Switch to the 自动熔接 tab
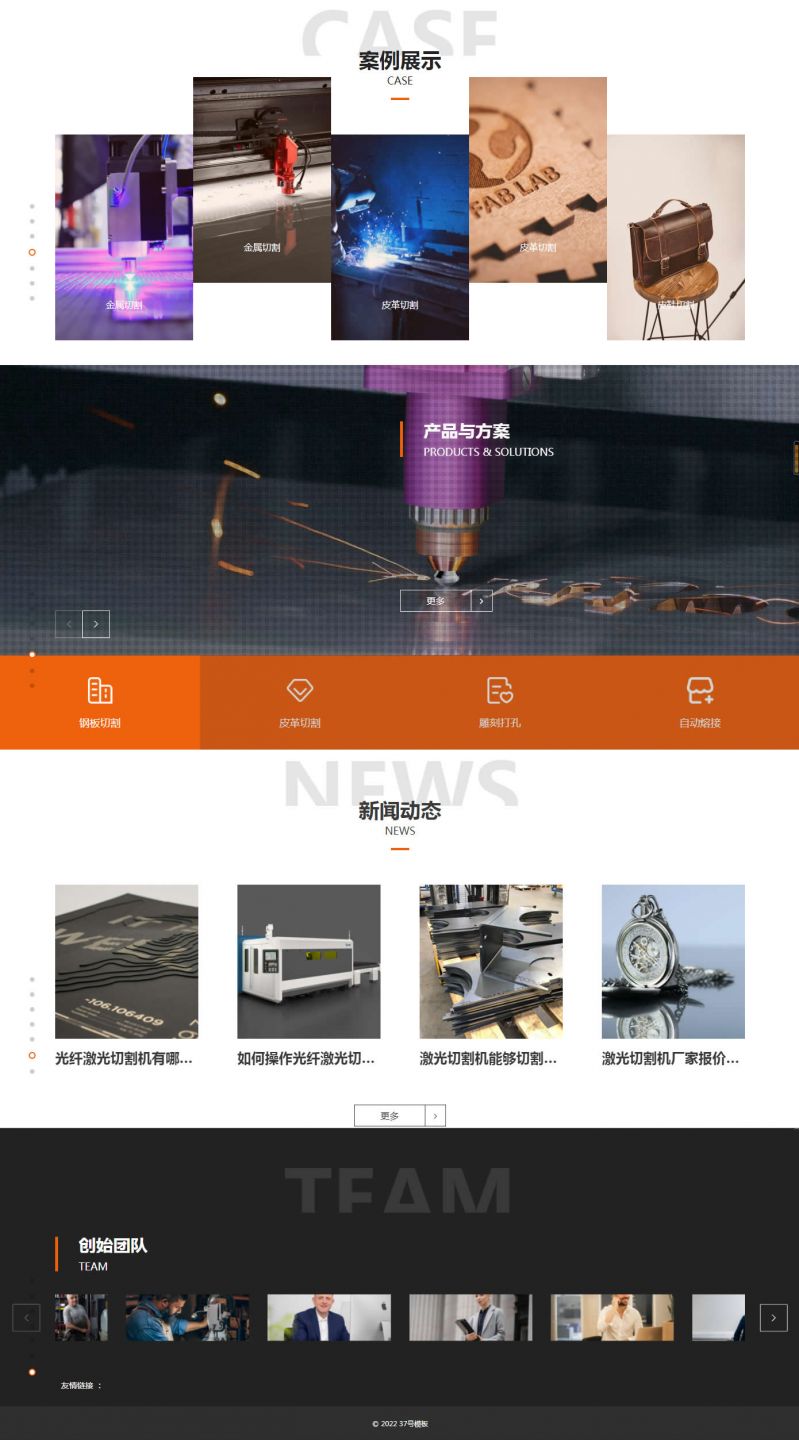Viewport: 799px width, 1440px height. click(x=699, y=703)
